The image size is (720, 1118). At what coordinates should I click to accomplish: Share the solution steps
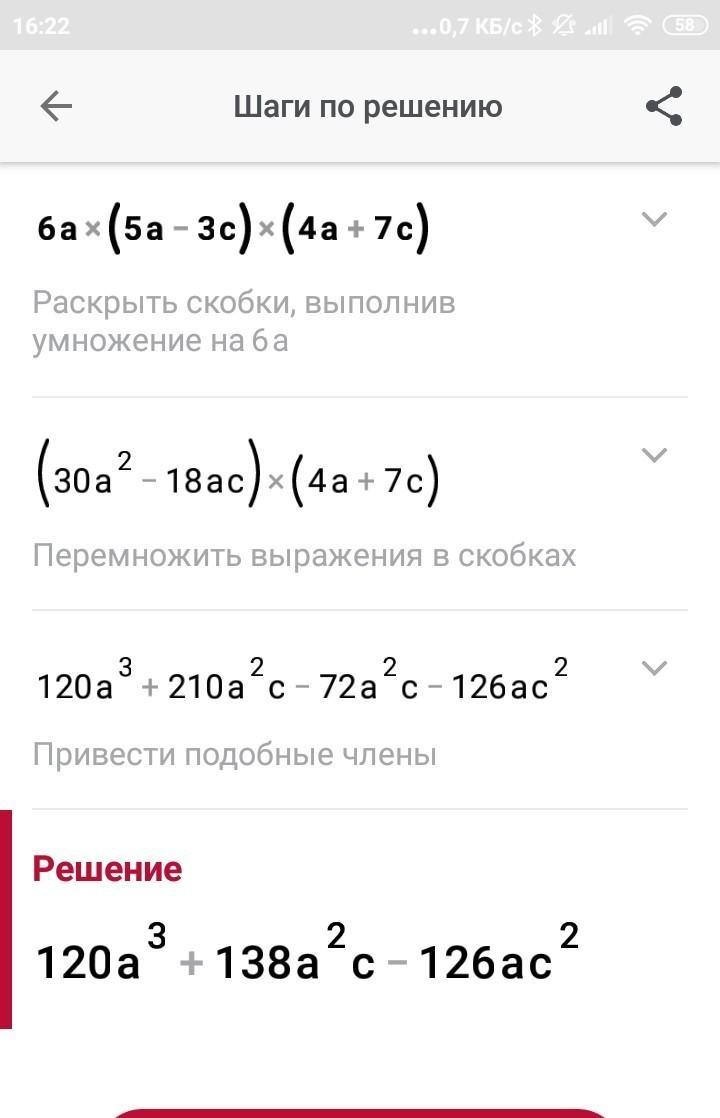tap(664, 107)
